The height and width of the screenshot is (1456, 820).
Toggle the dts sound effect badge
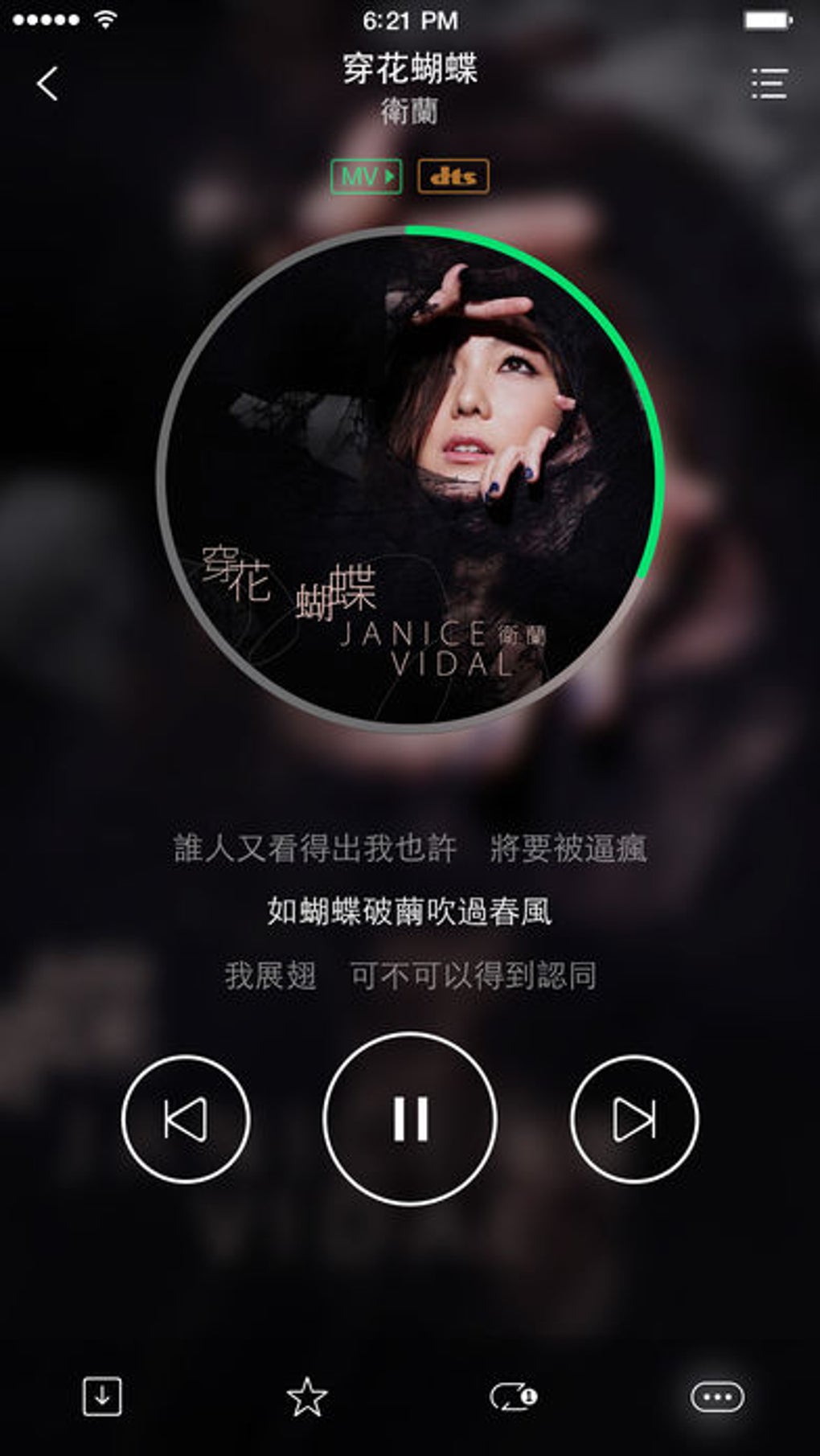pyautogui.click(x=453, y=176)
